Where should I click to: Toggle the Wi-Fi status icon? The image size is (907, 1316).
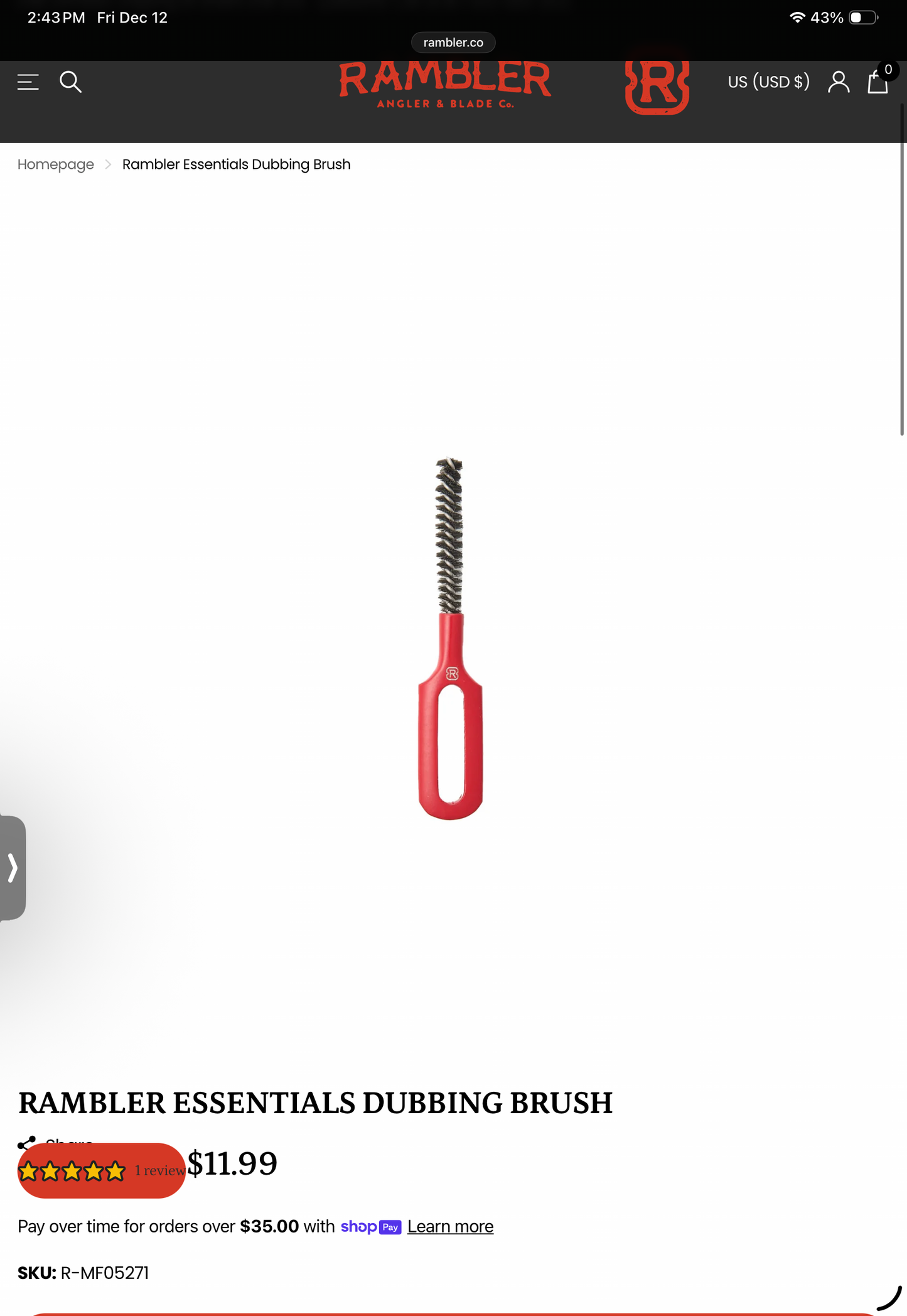pyautogui.click(x=797, y=17)
